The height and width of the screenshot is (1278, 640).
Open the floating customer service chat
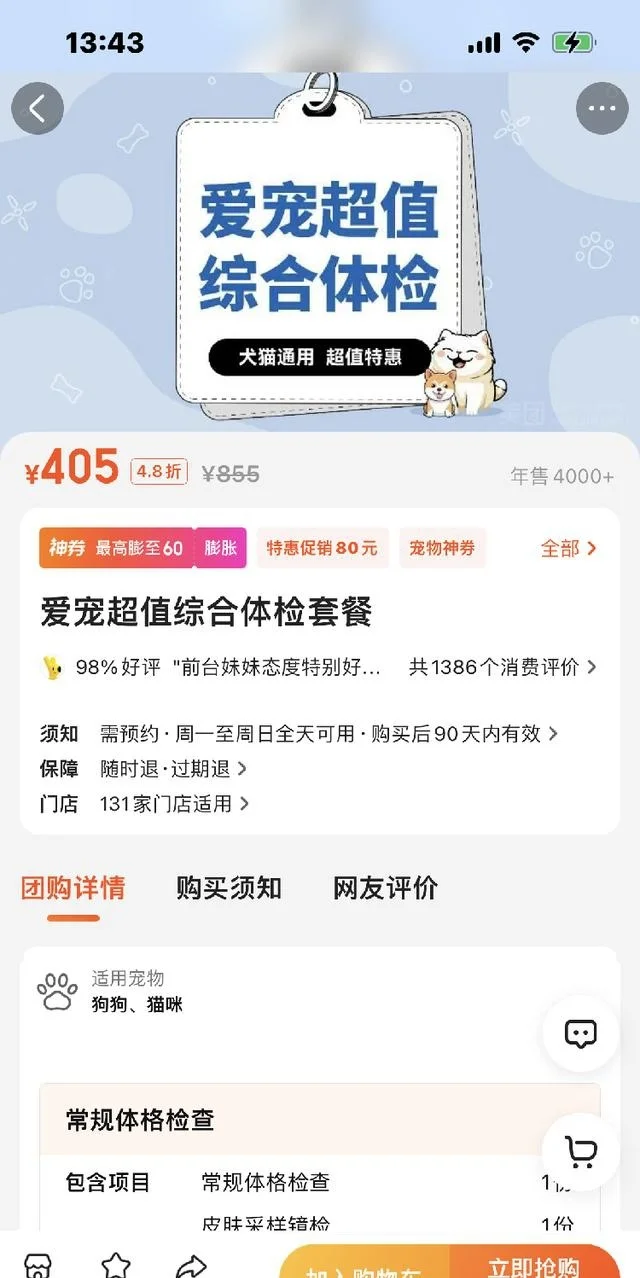pyautogui.click(x=581, y=1034)
